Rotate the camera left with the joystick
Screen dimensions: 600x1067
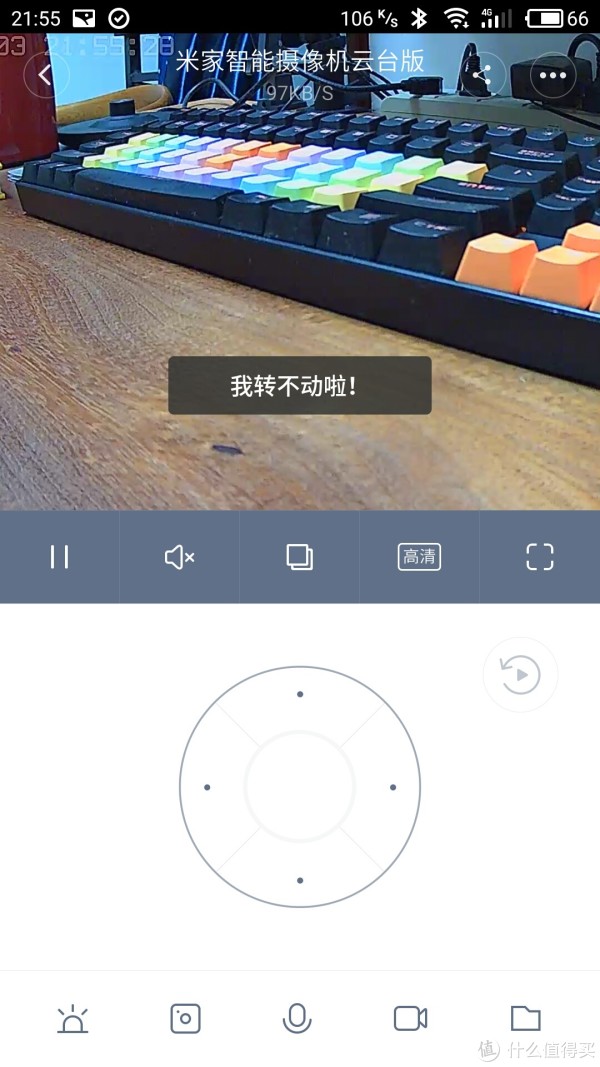tap(207, 787)
